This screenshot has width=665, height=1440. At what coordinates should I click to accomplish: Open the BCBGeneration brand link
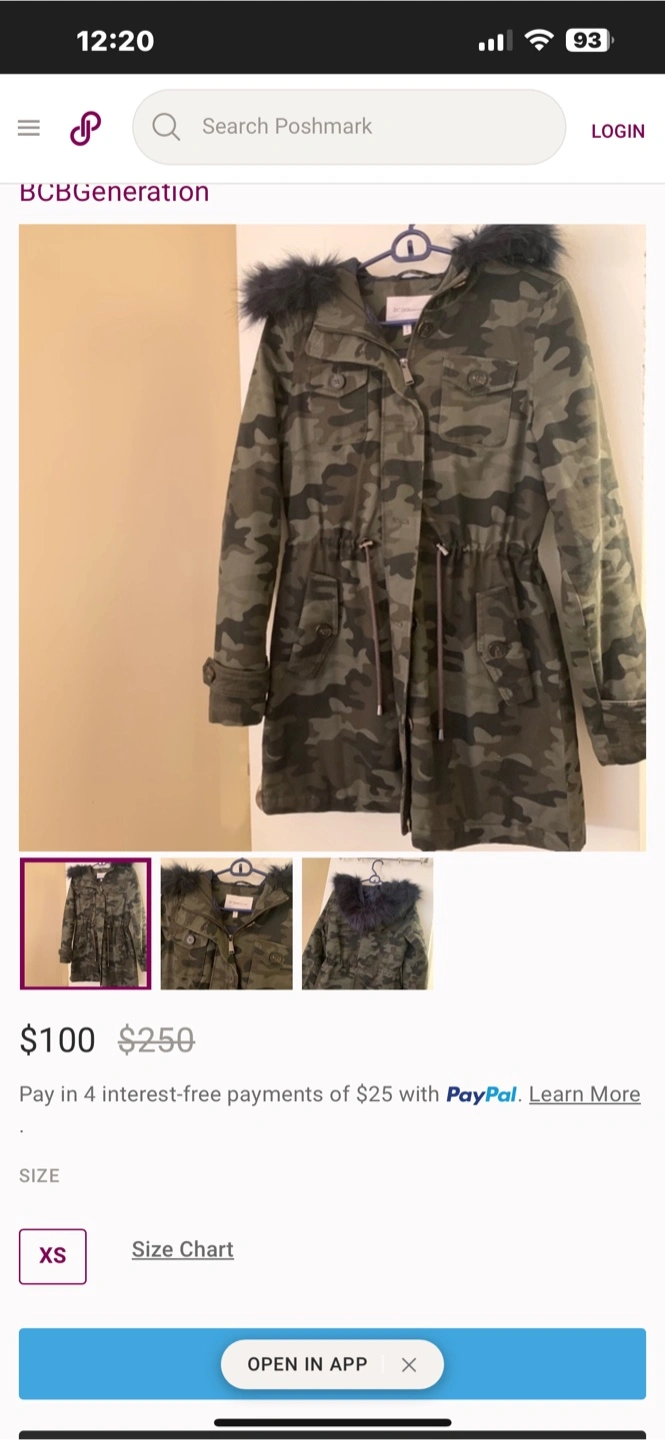tap(114, 192)
